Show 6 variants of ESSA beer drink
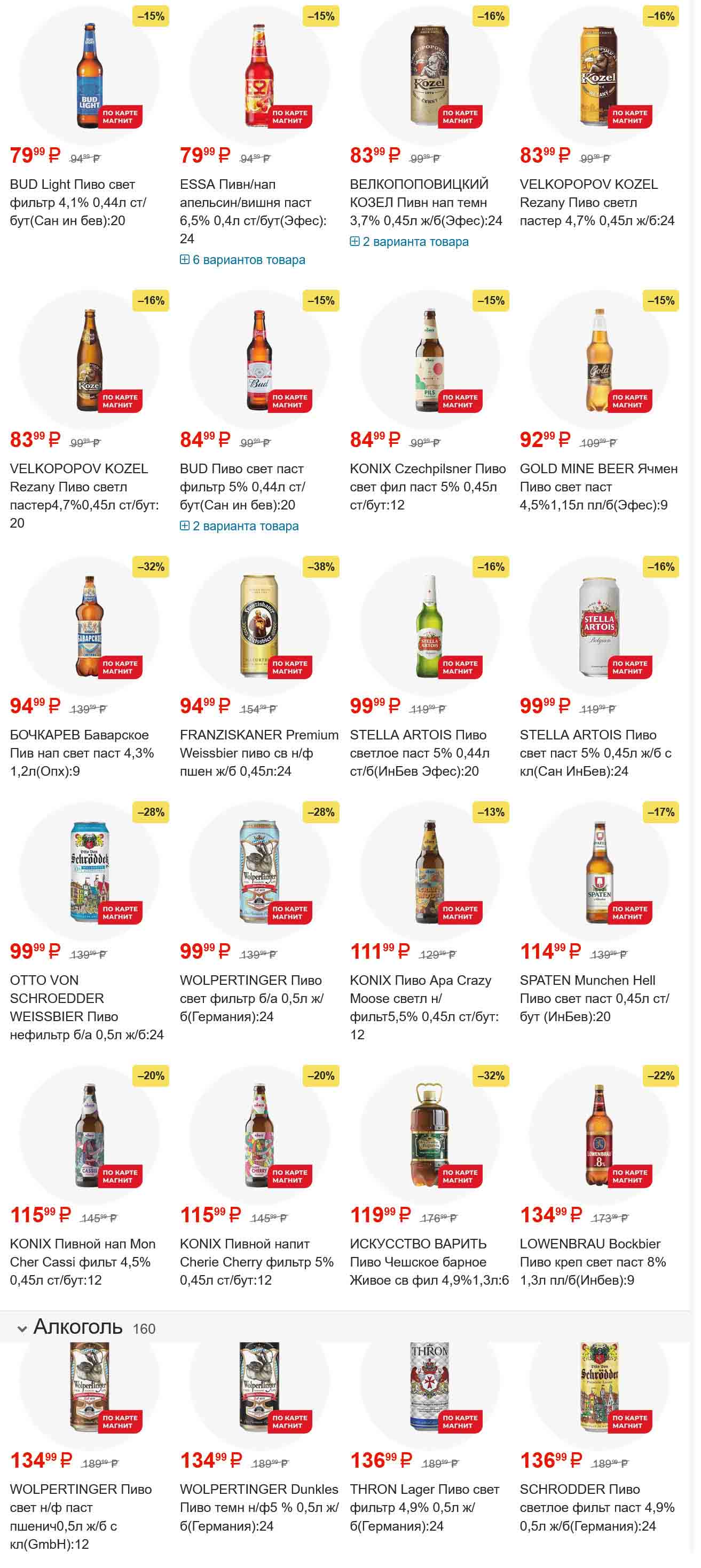Viewport: 701px width, 1568px height. point(242,260)
